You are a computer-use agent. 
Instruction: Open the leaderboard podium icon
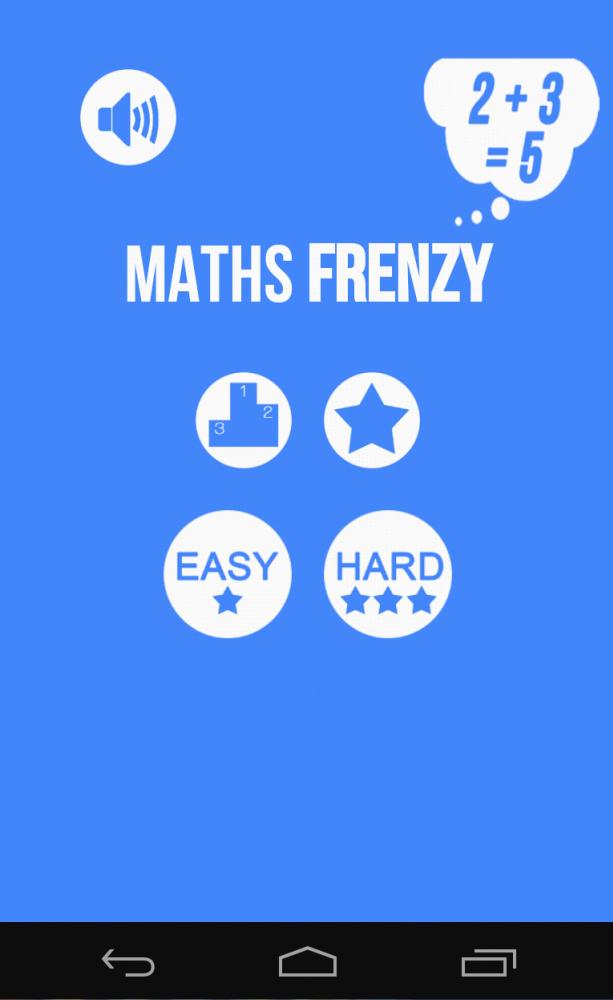point(243,420)
